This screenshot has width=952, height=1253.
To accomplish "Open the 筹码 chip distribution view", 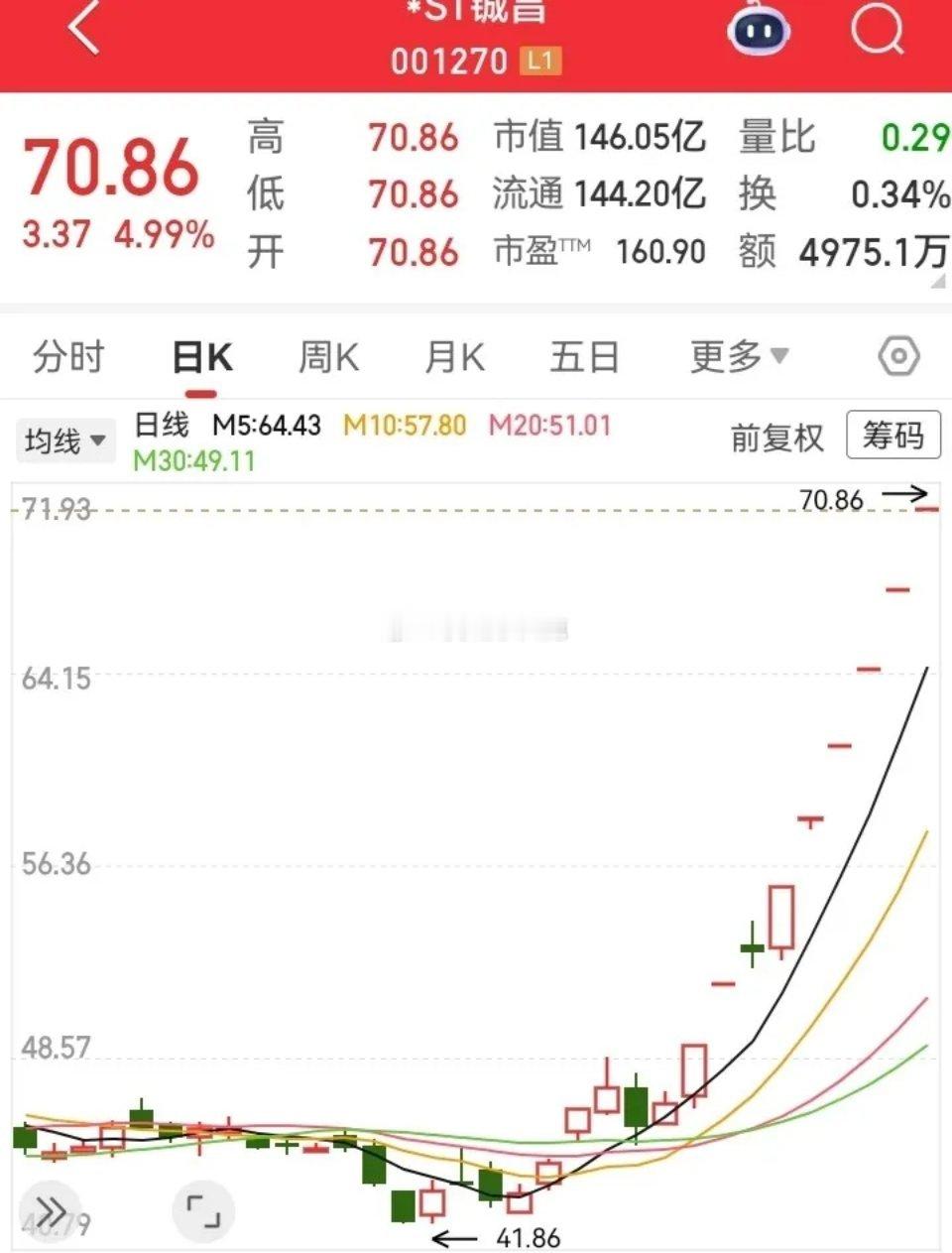I will pos(893,435).
